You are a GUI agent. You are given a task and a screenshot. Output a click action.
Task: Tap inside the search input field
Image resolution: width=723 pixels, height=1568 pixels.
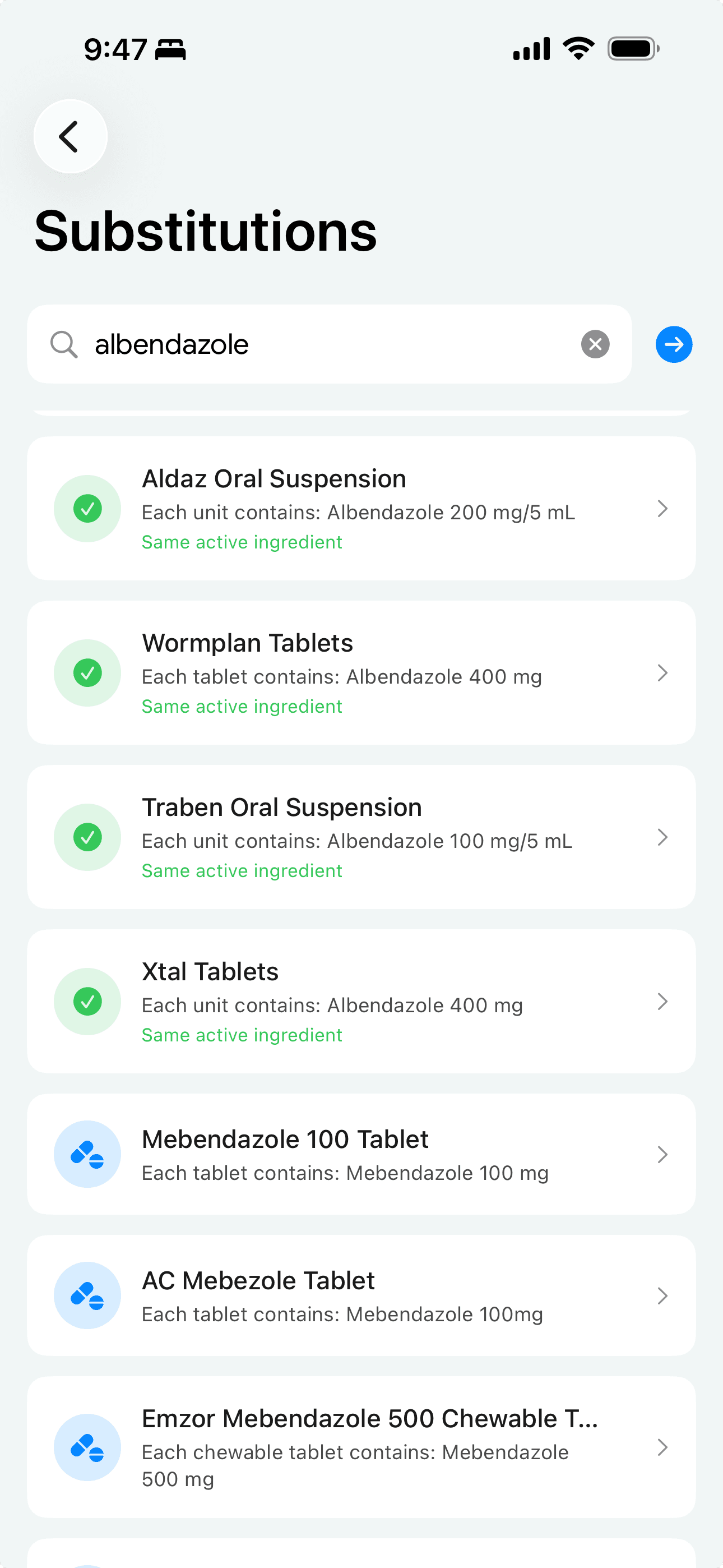[304, 344]
